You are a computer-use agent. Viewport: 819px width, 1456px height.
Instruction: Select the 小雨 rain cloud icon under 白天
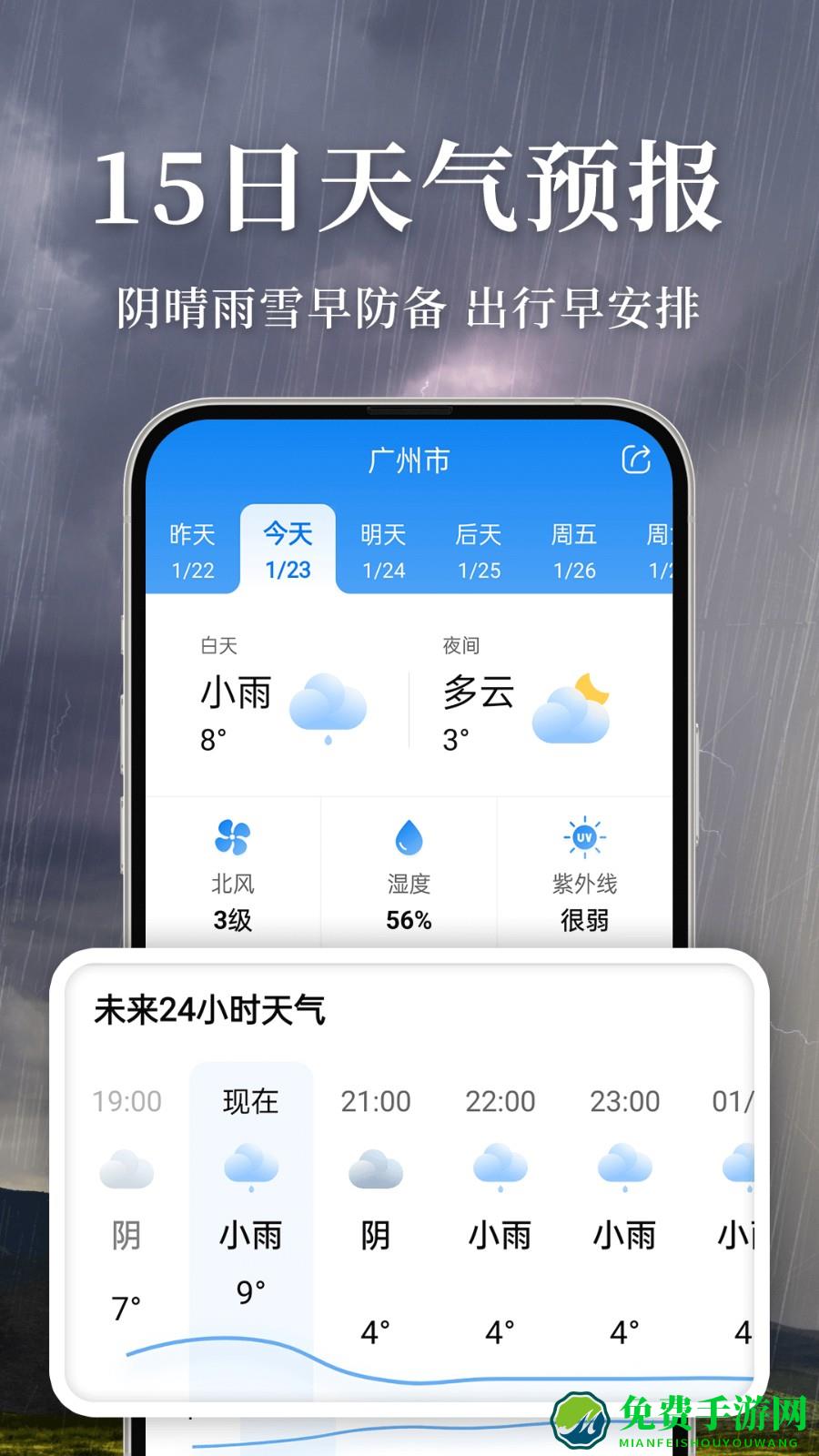[x=328, y=705]
